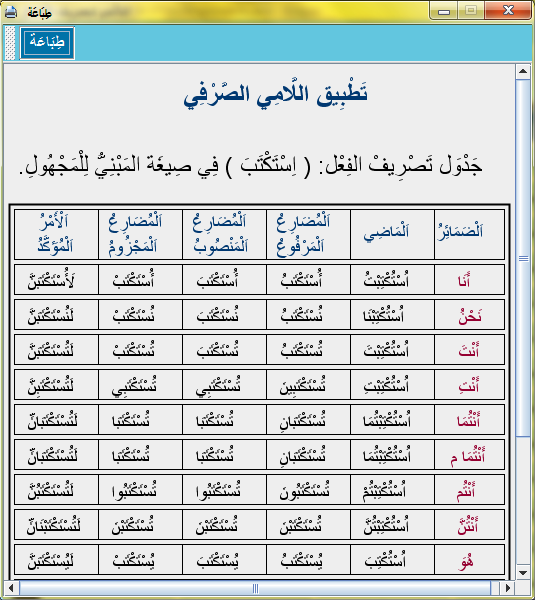Minimize the window
This screenshot has width=535, height=600.
tap(444, 10)
